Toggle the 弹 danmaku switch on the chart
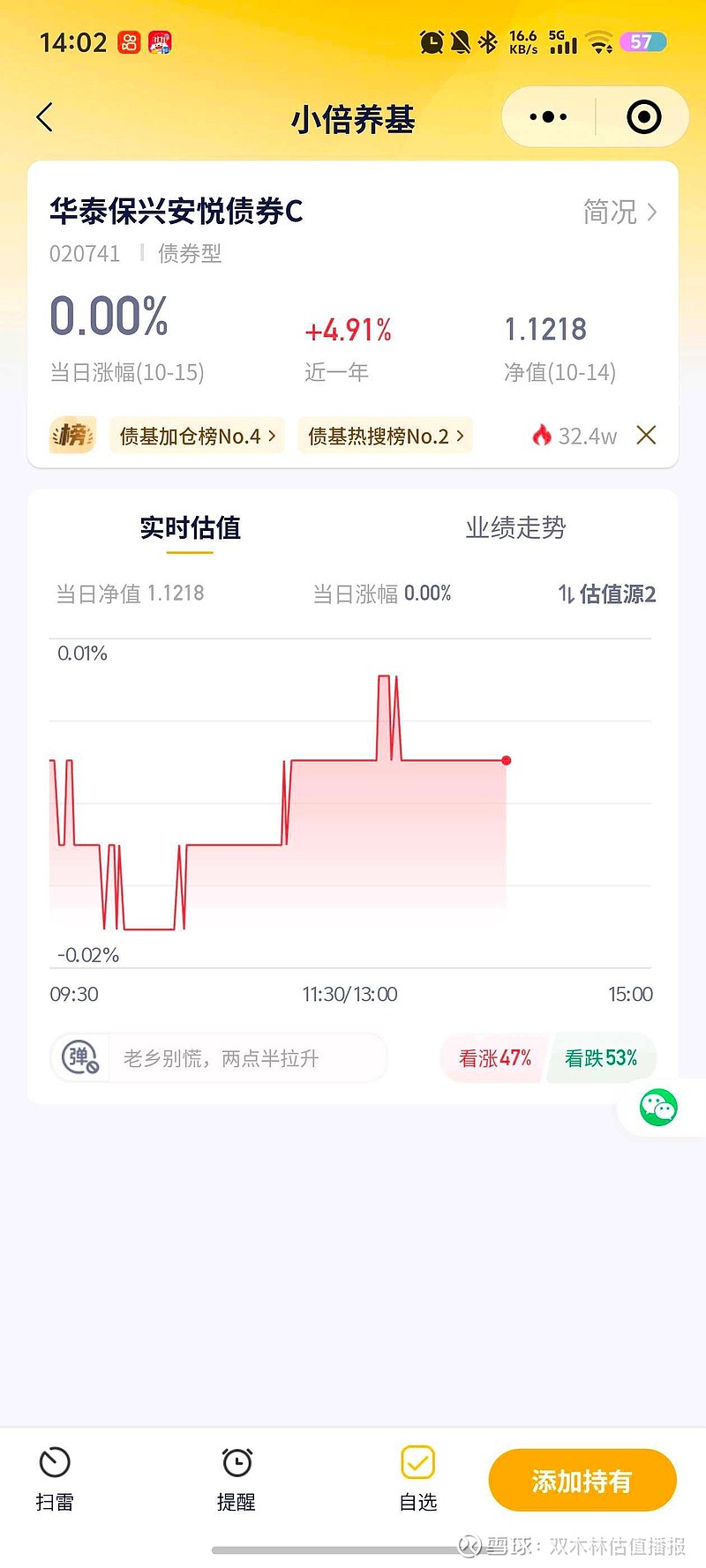 pyautogui.click(x=78, y=1057)
